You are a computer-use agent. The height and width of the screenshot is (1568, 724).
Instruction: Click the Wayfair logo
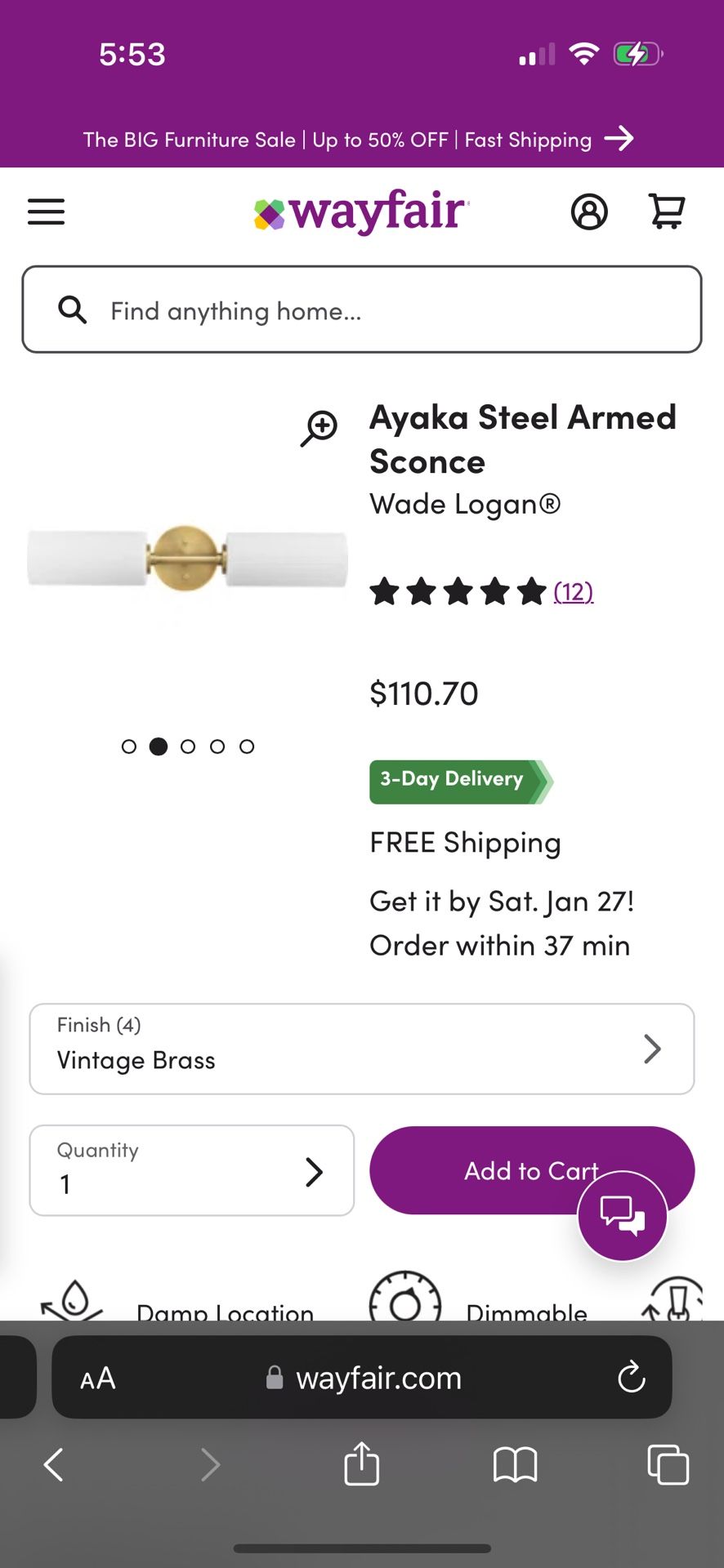tap(360, 212)
